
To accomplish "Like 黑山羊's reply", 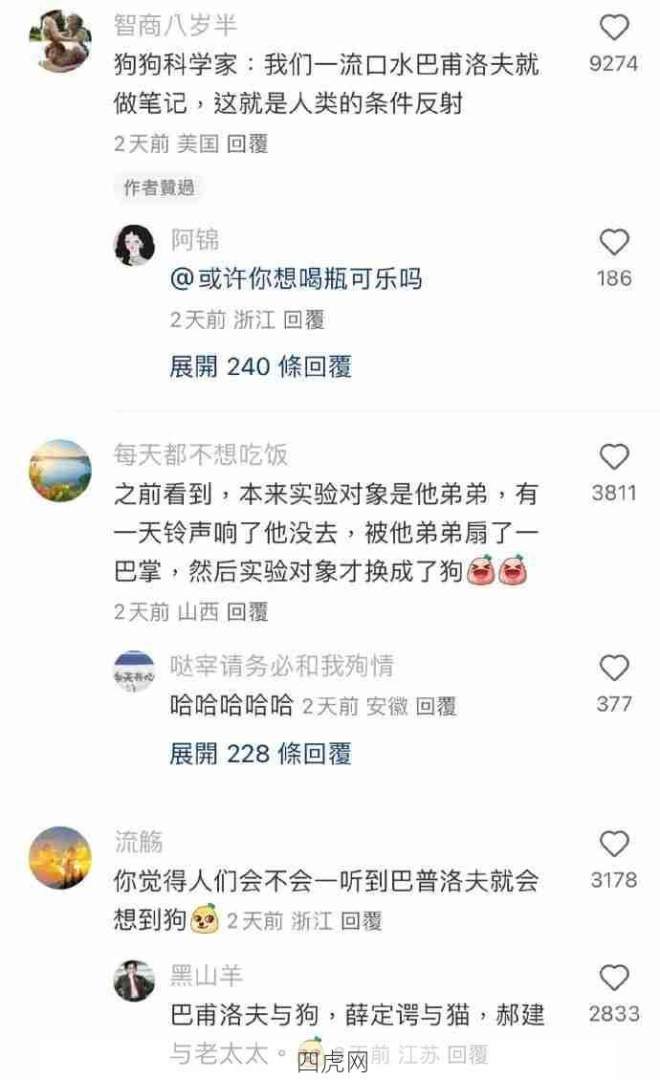I will [x=614, y=978].
